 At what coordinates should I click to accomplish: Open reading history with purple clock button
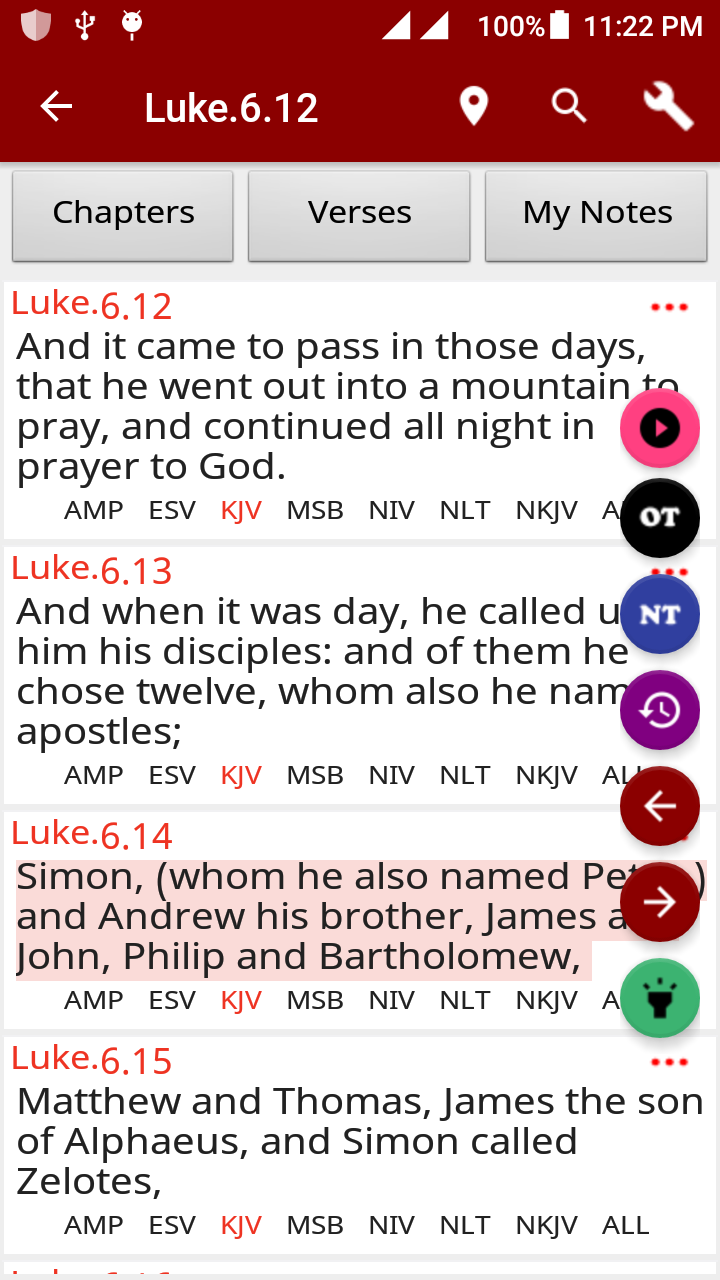coord(660,710)
